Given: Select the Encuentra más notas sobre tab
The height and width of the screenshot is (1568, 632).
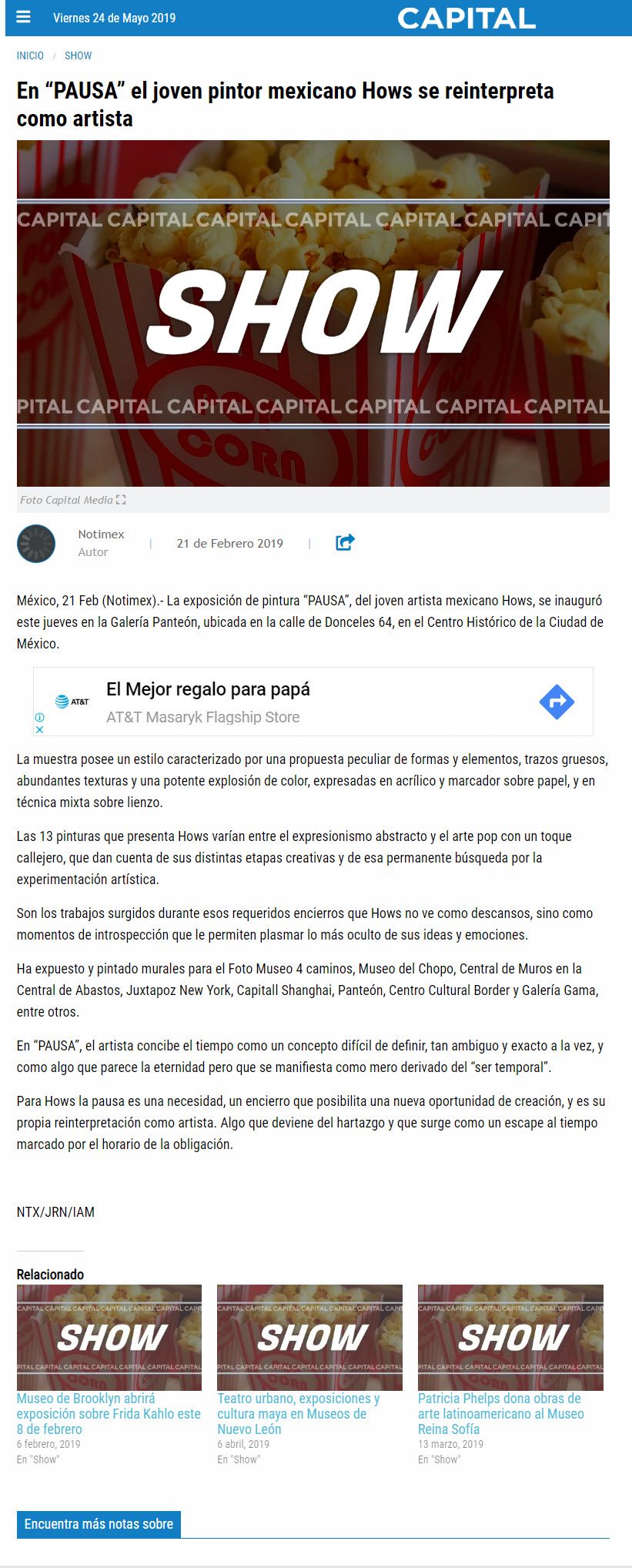Looking at the screenshot, I should point(99,1524).
